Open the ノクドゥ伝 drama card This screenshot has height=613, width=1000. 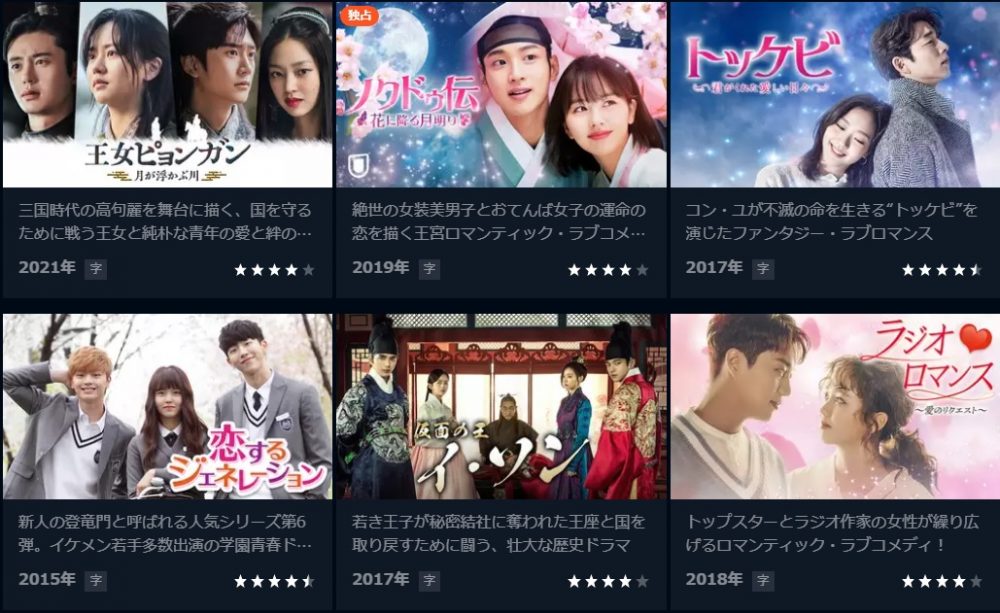(501, 95)
